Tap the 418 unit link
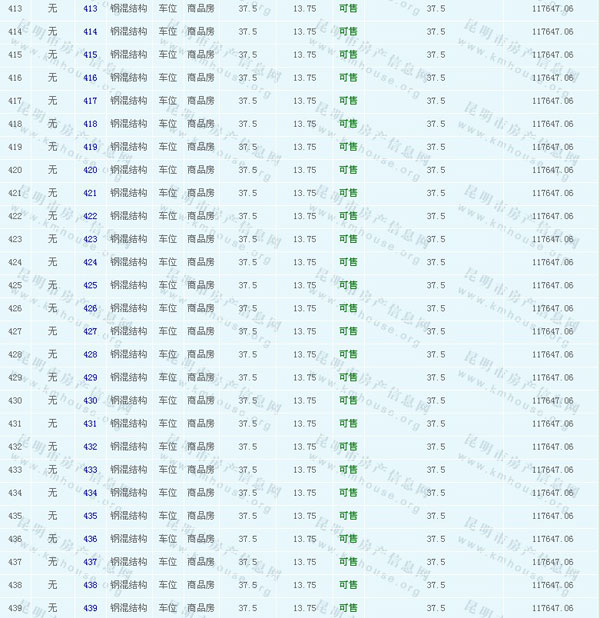600x618 pixels. click(90, 124)
